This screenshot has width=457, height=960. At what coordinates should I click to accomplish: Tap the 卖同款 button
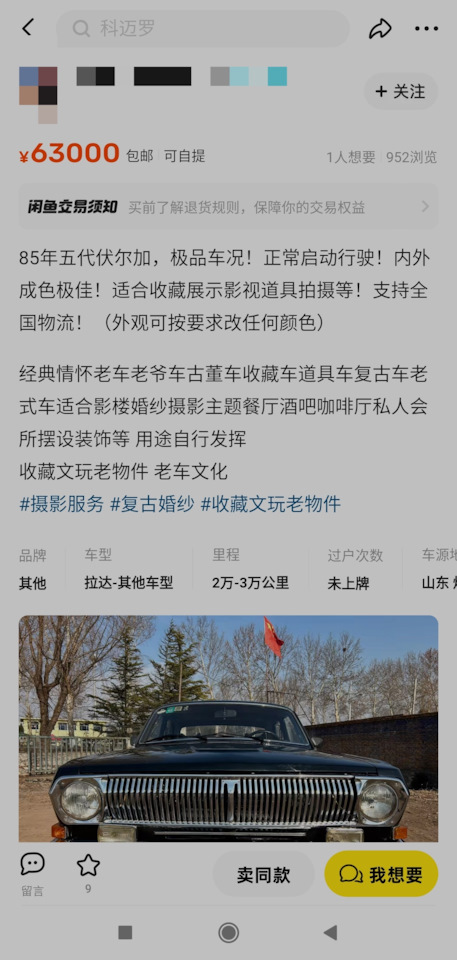[263, 874]
